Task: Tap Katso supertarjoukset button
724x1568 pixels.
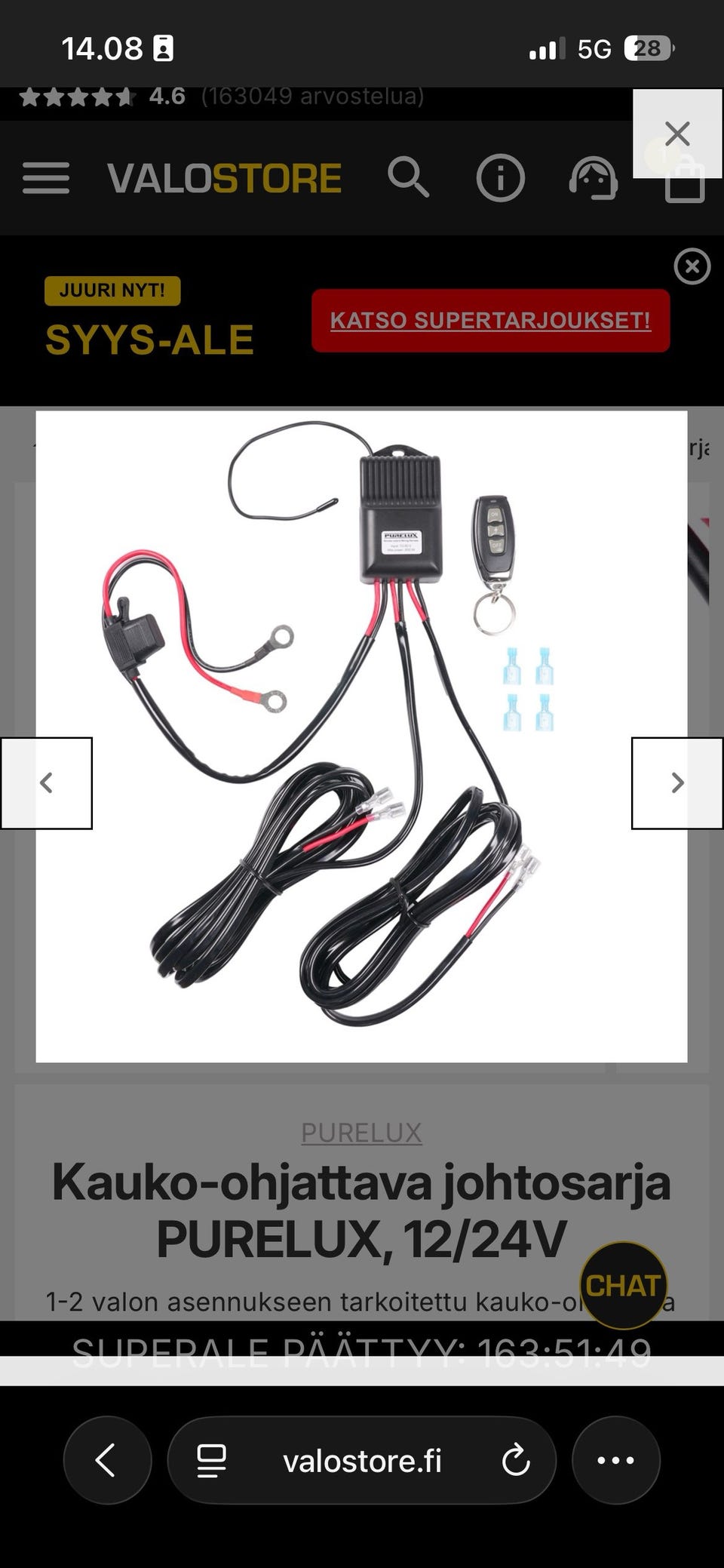Action: [490, 320]
